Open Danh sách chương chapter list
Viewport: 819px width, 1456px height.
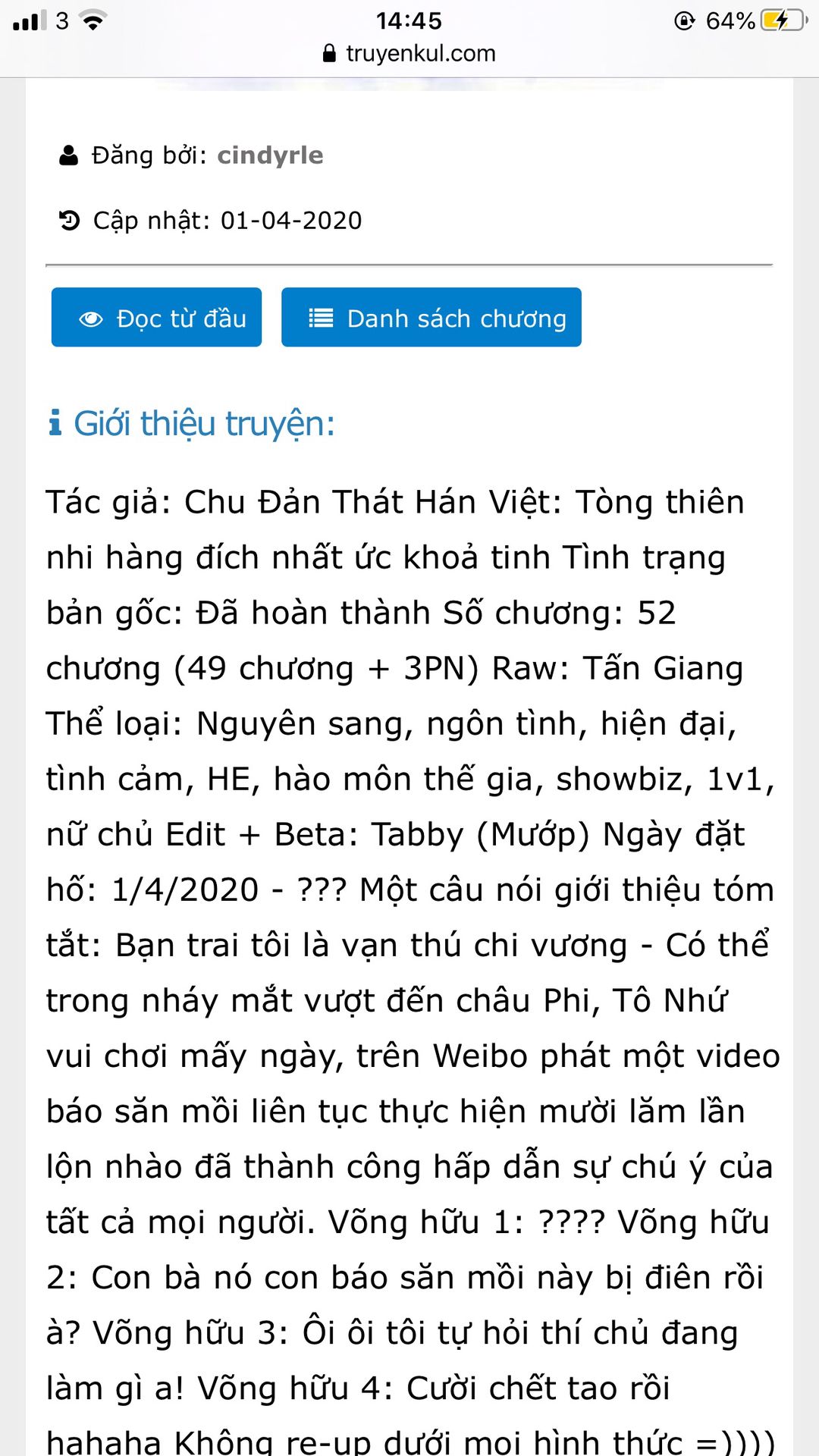(x=431, y=317)
